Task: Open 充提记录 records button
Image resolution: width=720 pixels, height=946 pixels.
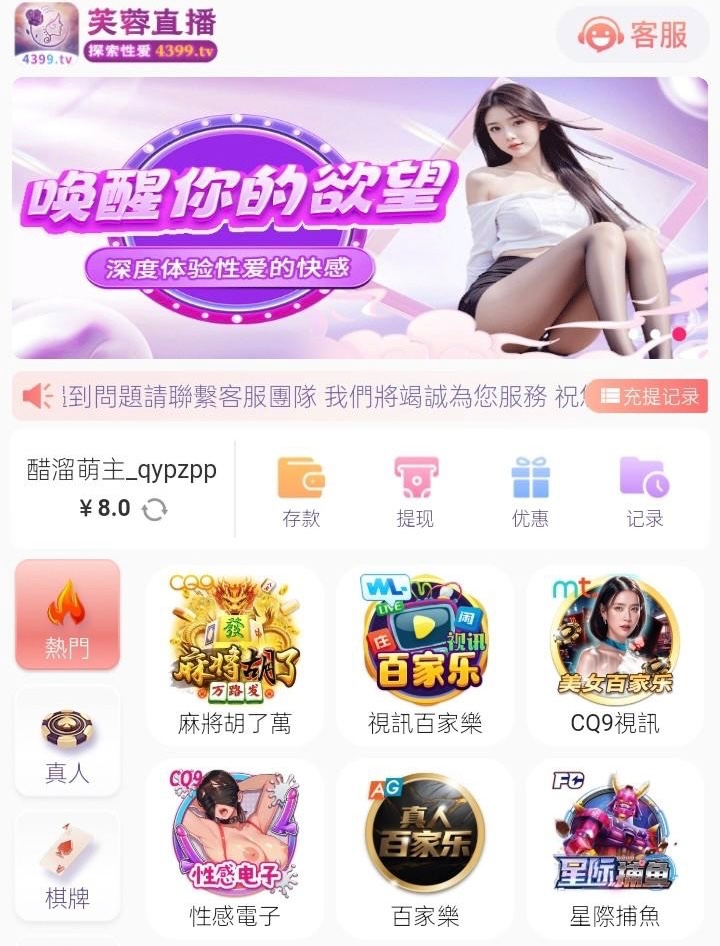Action: coord(648,396)
